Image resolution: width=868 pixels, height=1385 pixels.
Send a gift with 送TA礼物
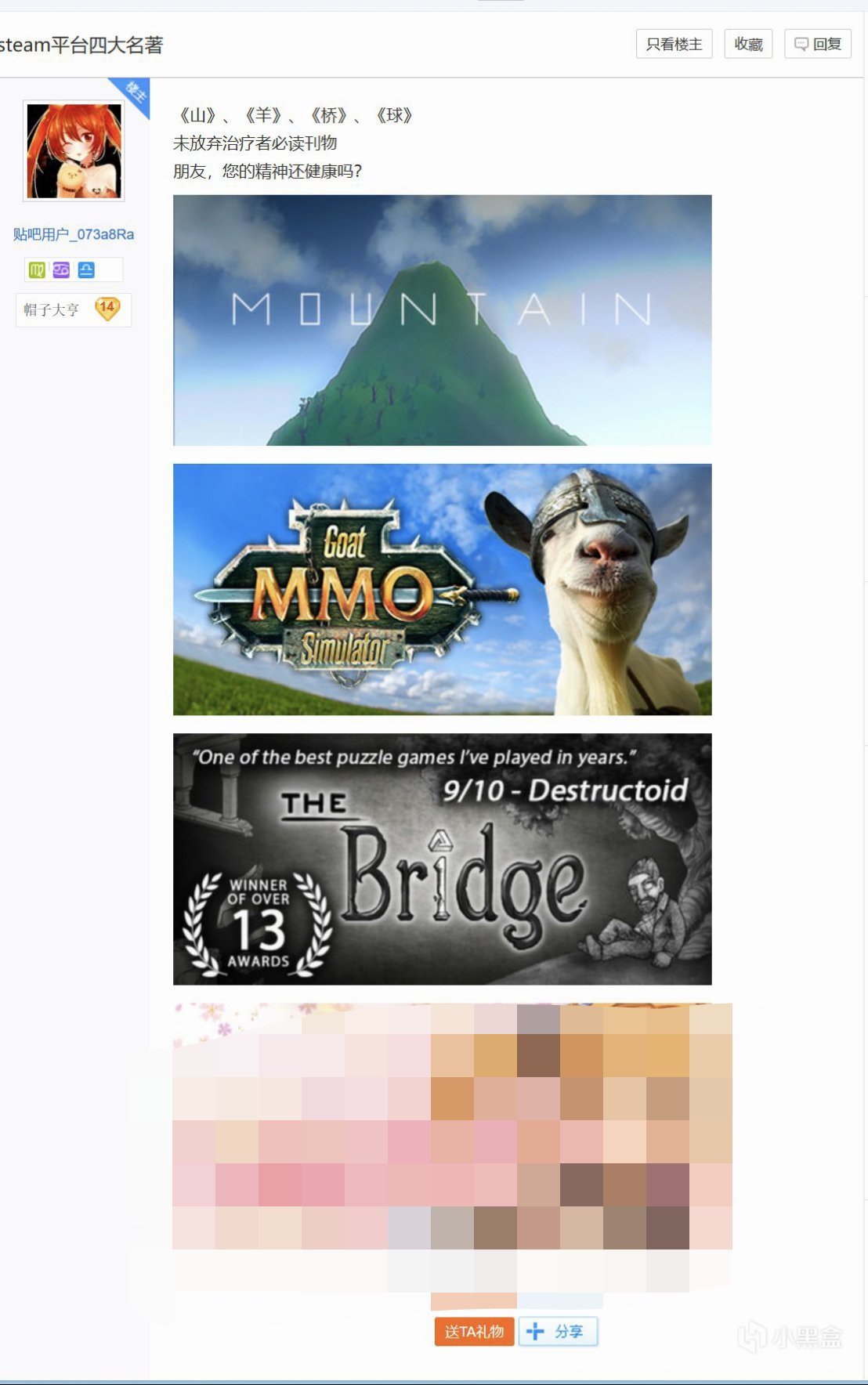pyautogui.click(x=474, y=1332)
